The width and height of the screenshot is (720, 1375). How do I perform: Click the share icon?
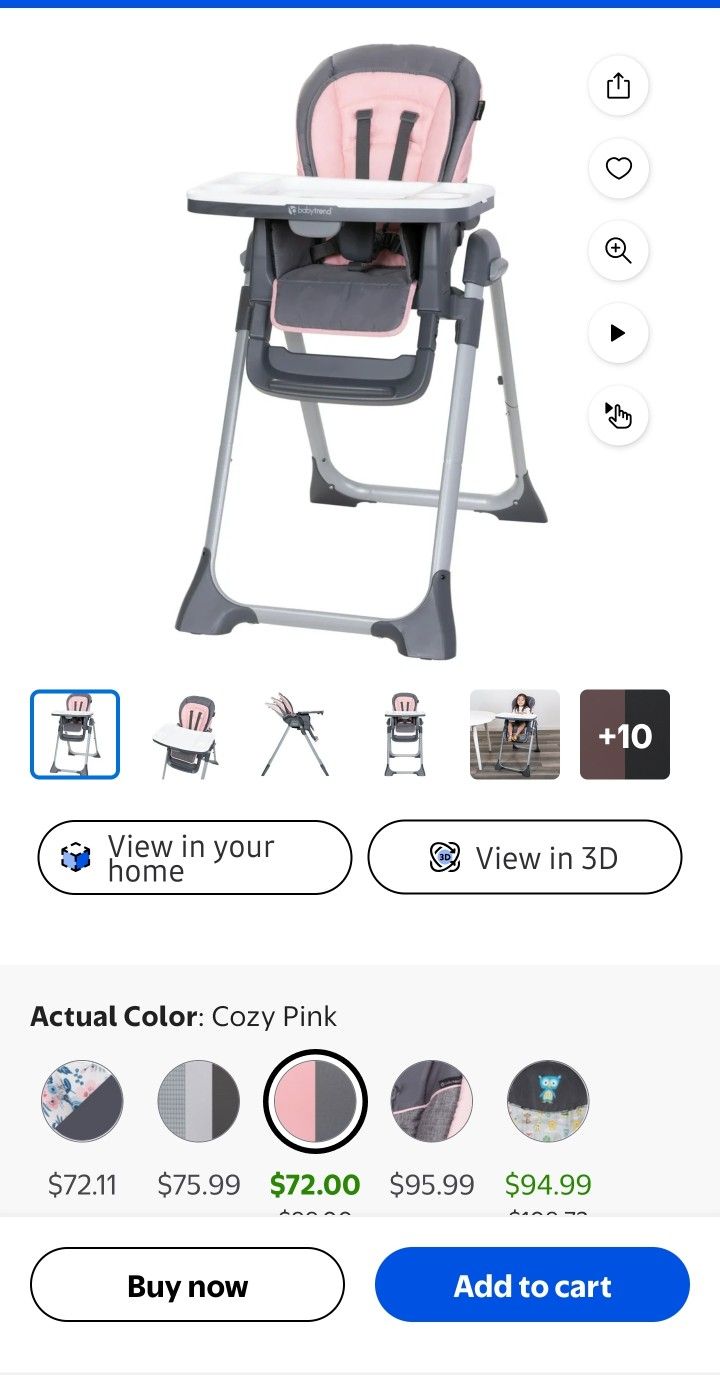(x=618, y=86)
